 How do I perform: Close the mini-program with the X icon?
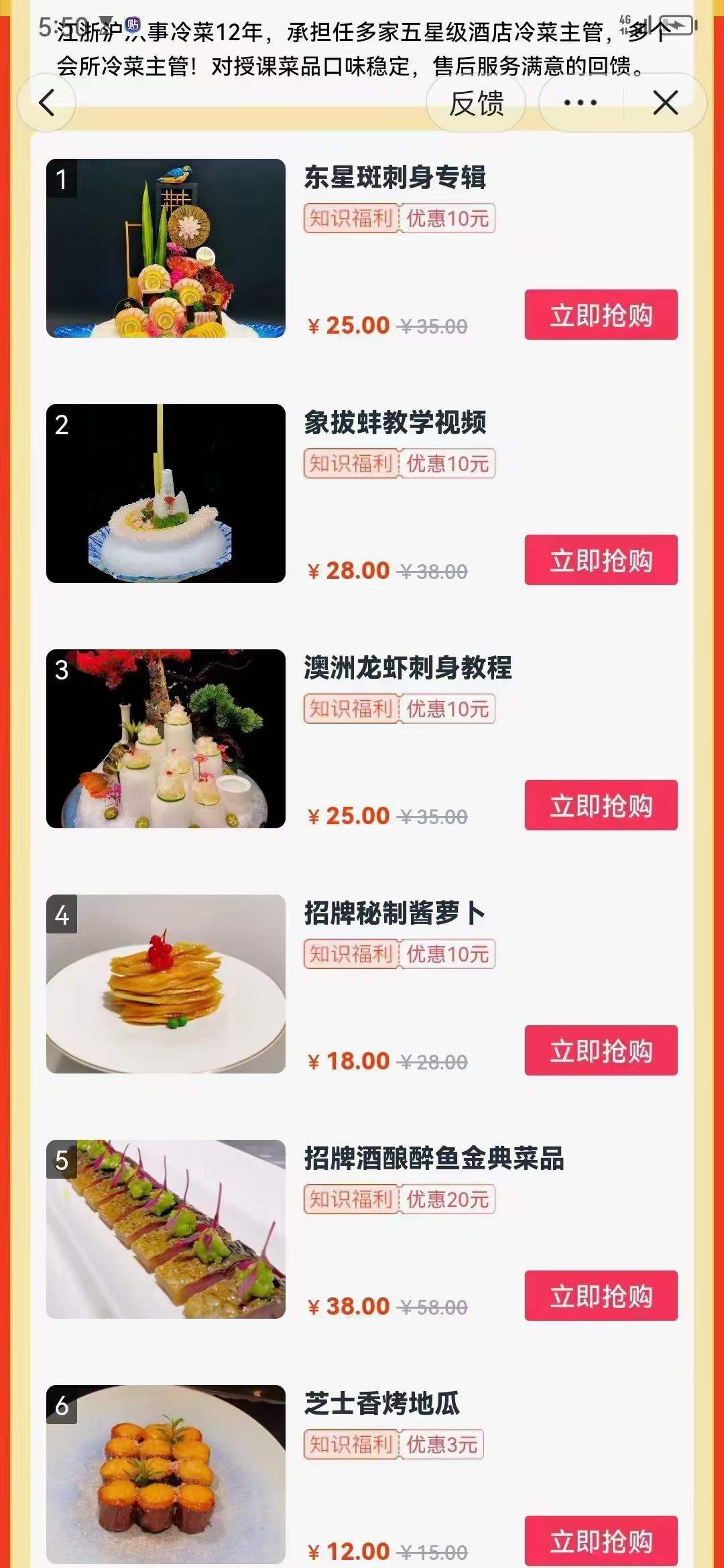[x=664, y=103]
